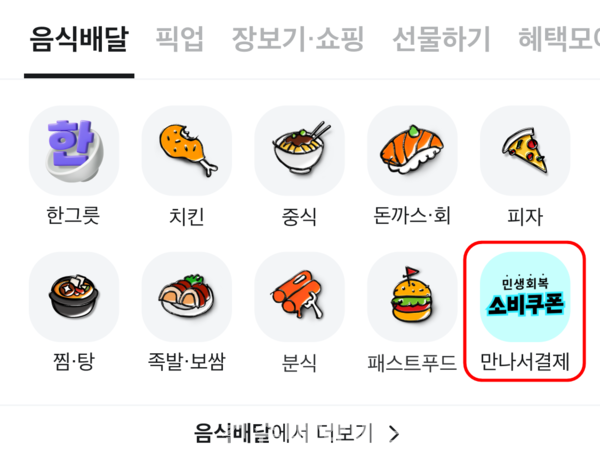Switch to the 픽업 tab
This screenshot has width=600, height=462.
[x=180, y=39]
